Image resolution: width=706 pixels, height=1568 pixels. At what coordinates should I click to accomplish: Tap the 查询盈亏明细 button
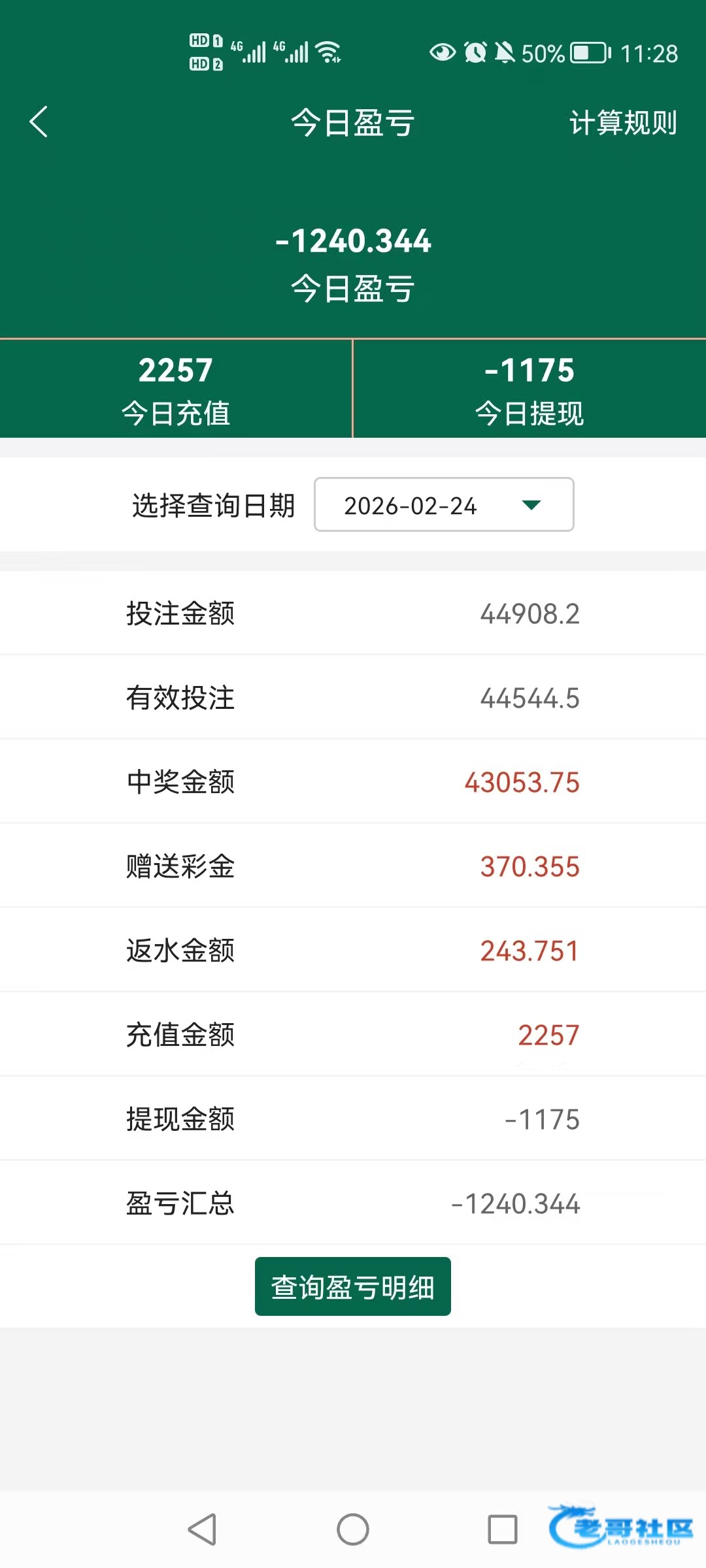[353, 1286]
